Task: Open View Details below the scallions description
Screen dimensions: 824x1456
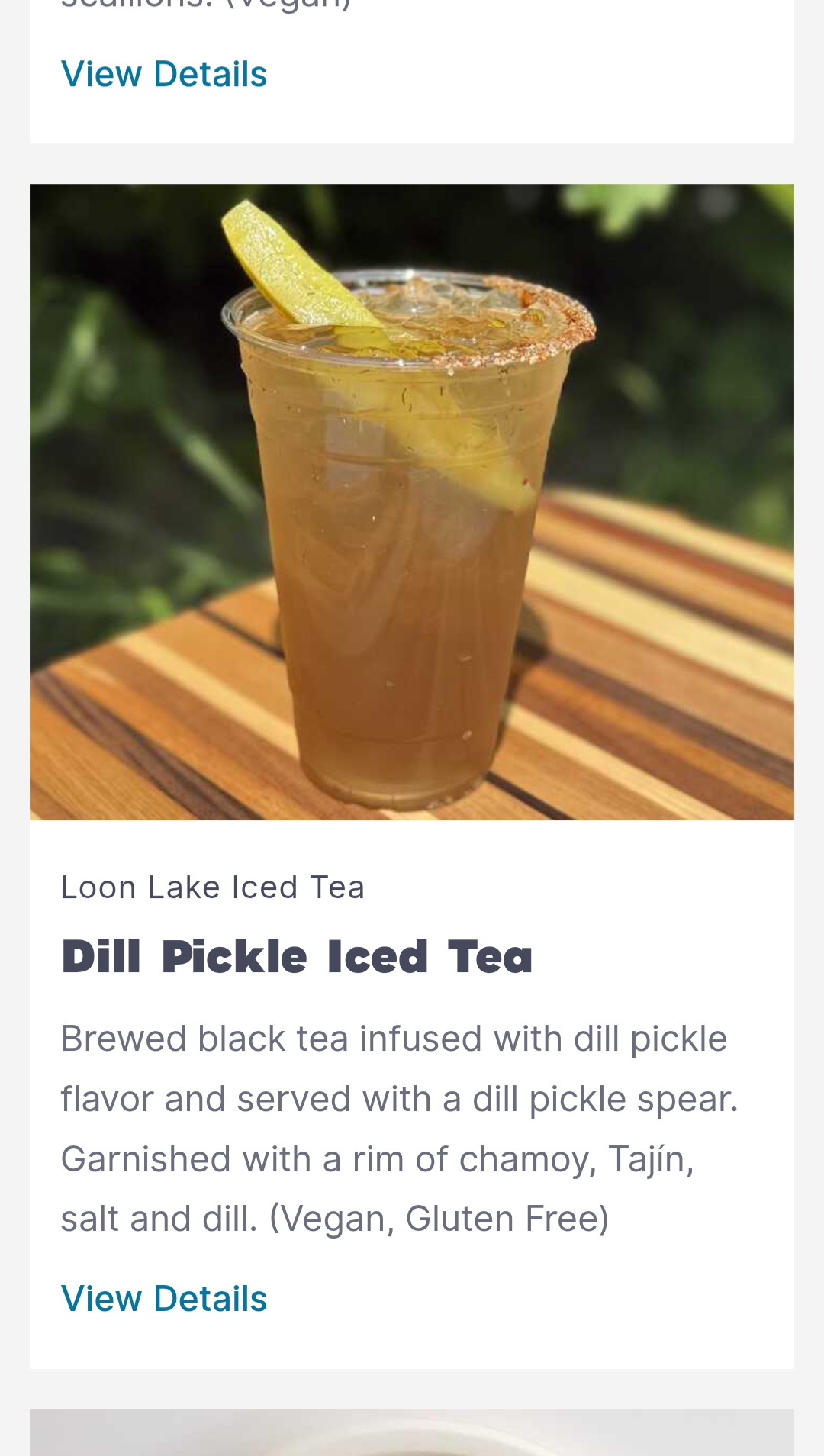Action: pos(164,75)
